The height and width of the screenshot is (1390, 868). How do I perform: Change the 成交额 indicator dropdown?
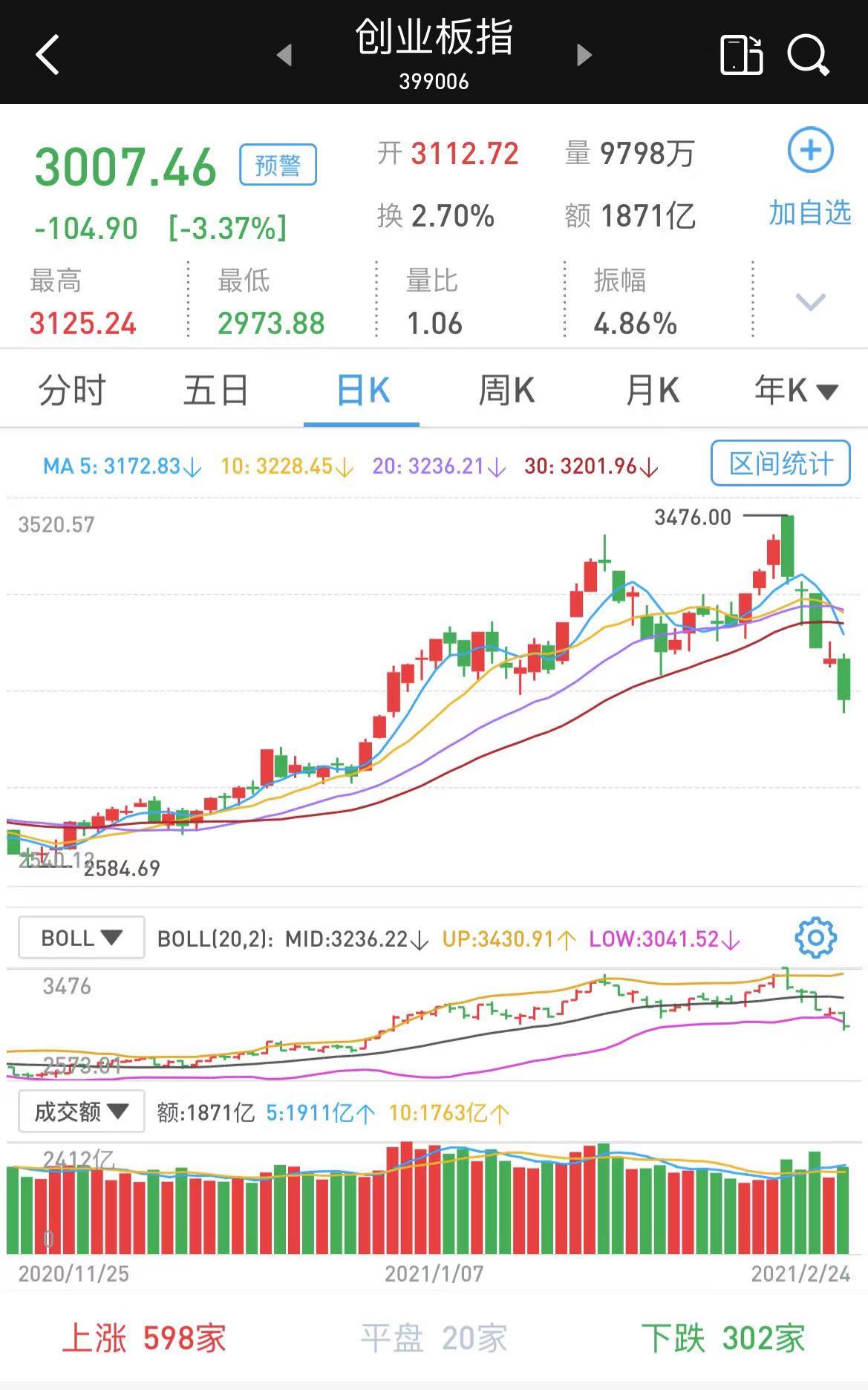[x=81, y=1112]
